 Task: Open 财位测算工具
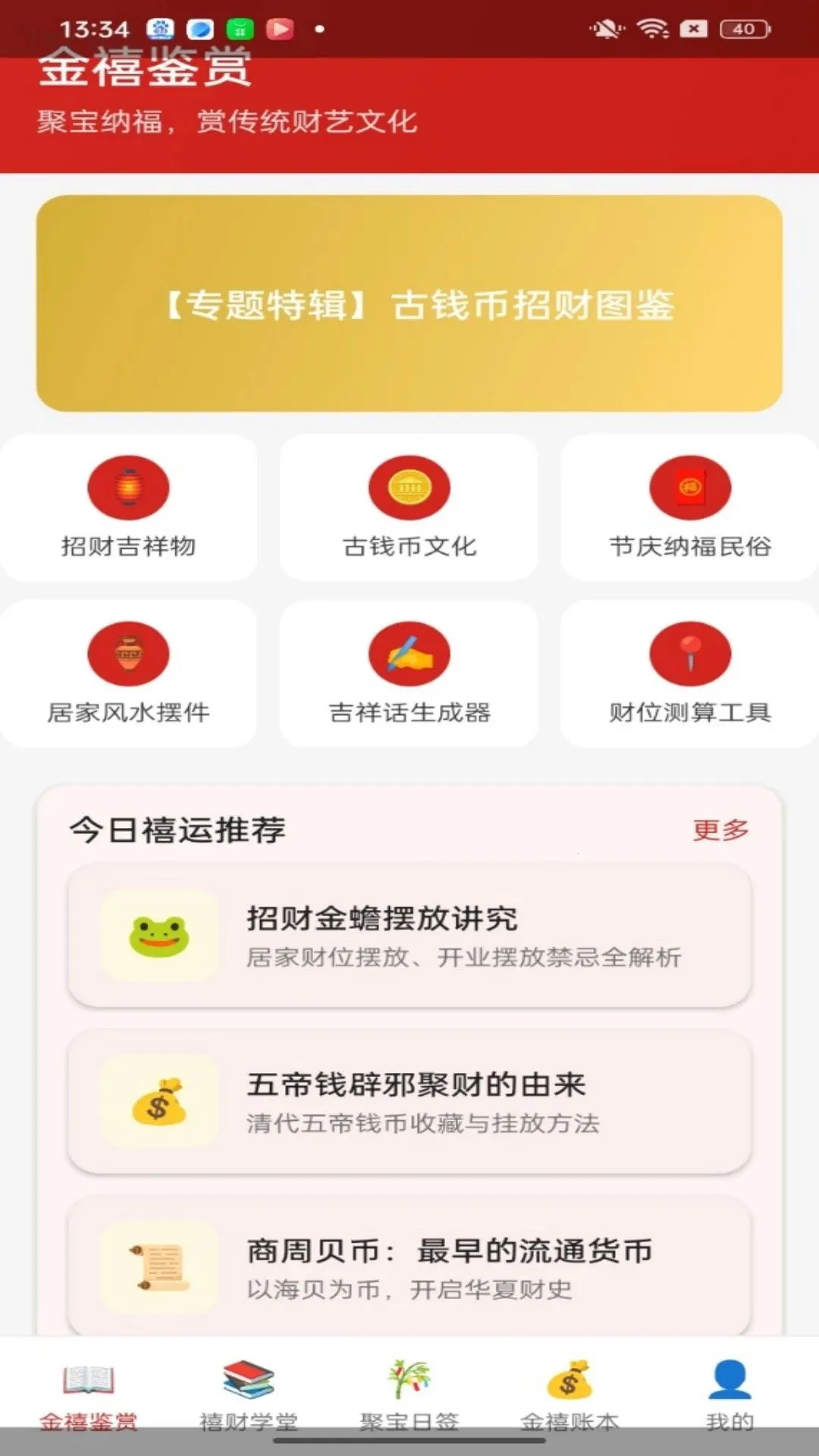(x=690, y=673)
